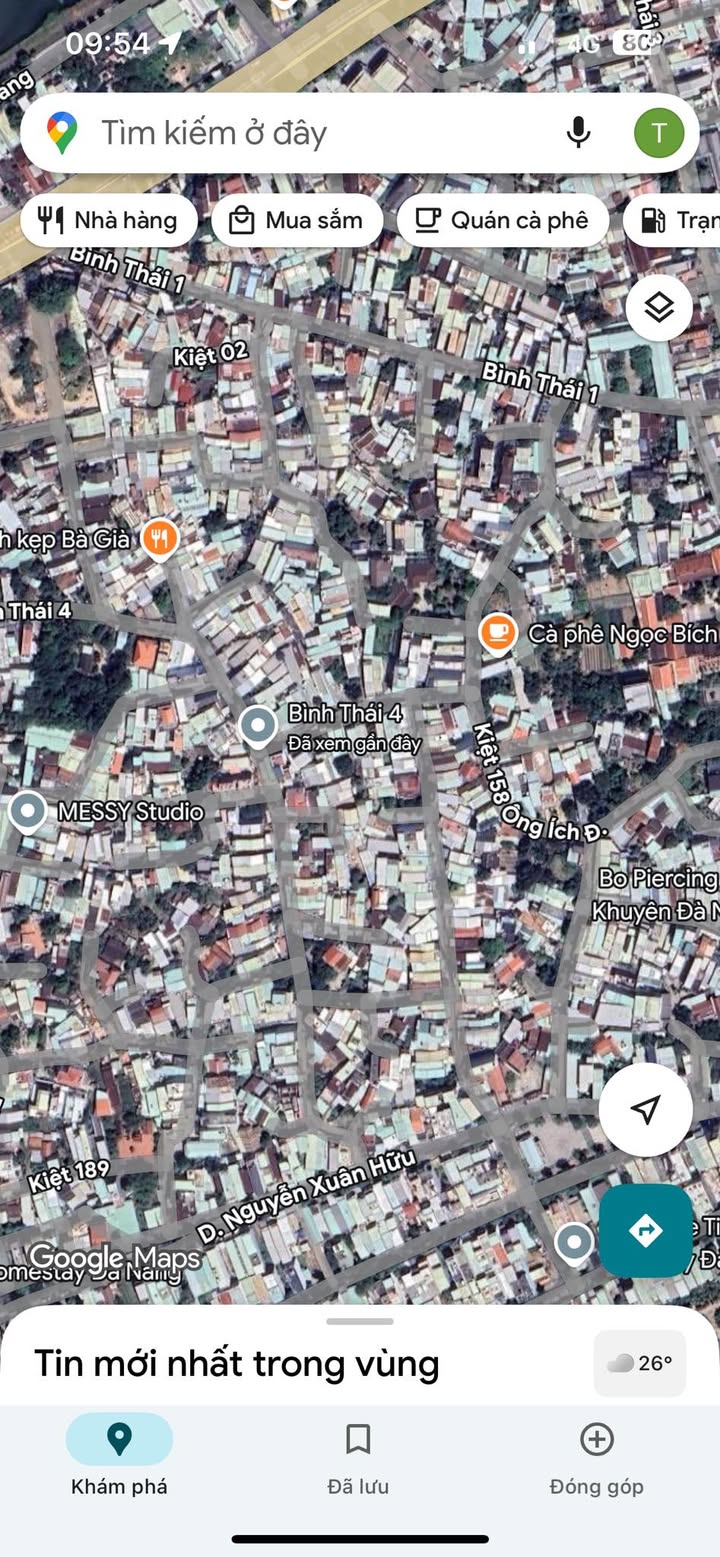Screen dimensions: 720x1557
Task: Switch to the Khám phá tab
Action: point(119,1458)
